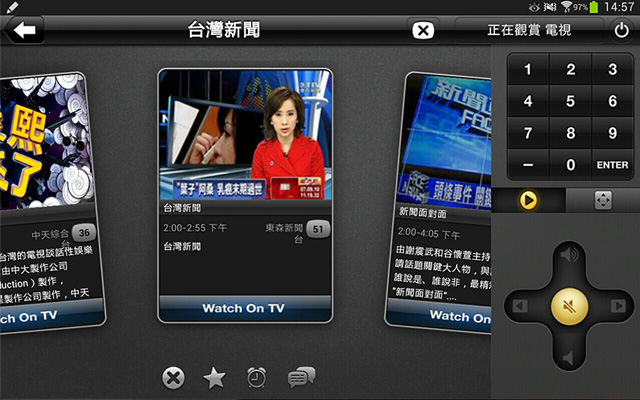Raise the volume with the up speaker

coord(569,255)
